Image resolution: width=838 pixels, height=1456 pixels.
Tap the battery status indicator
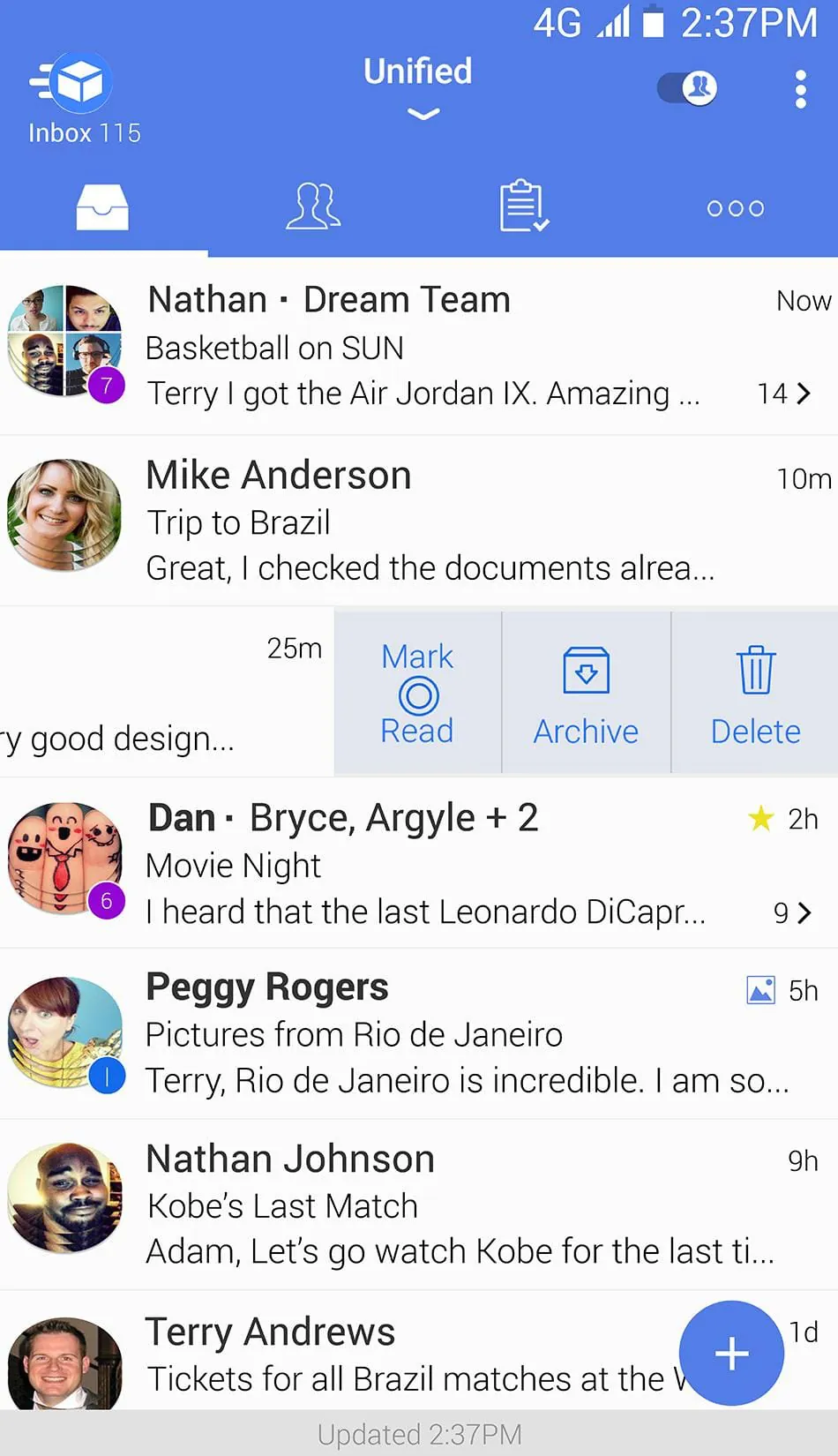coord(655,24)
